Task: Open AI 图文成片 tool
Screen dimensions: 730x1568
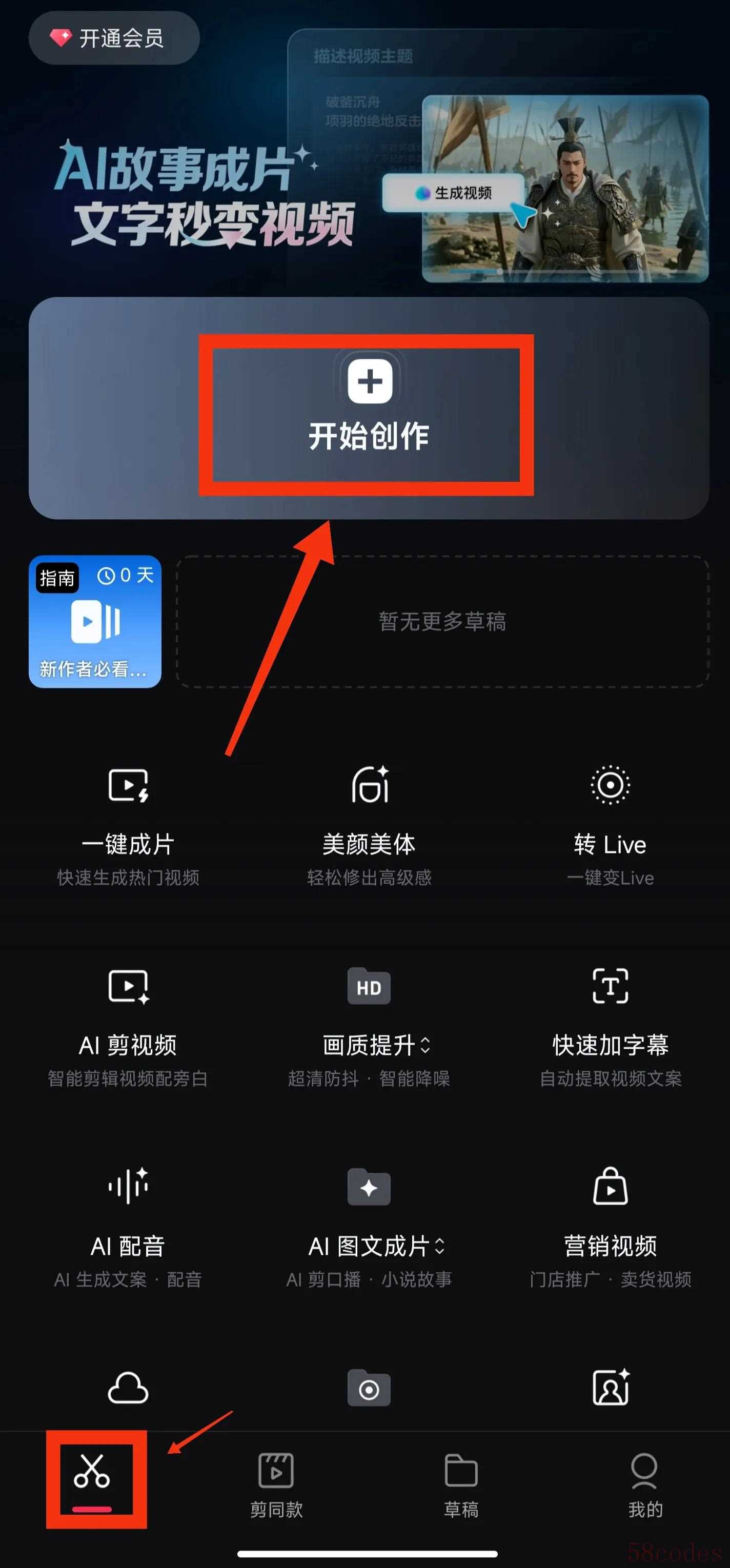Action: pyautogui.click(x=369, y=1227)
